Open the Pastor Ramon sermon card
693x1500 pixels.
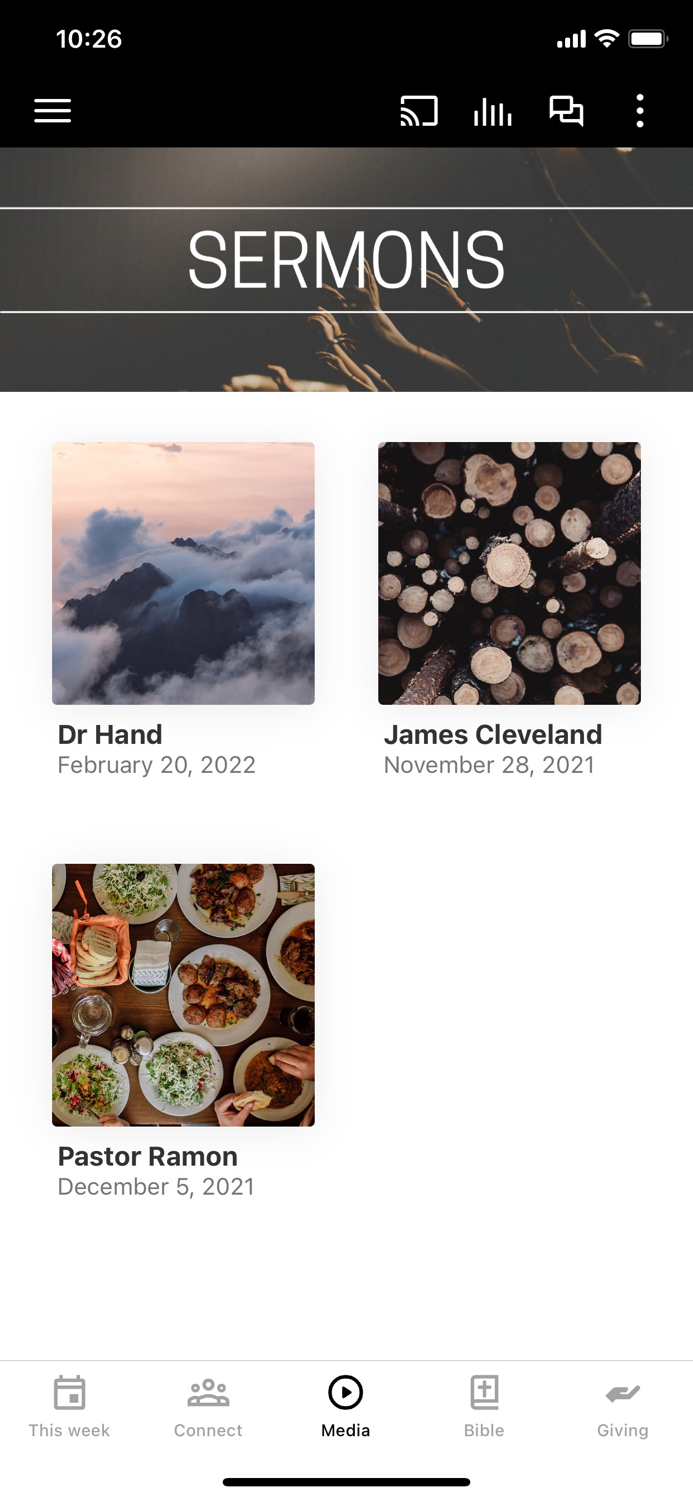(x=183, y=1032)
